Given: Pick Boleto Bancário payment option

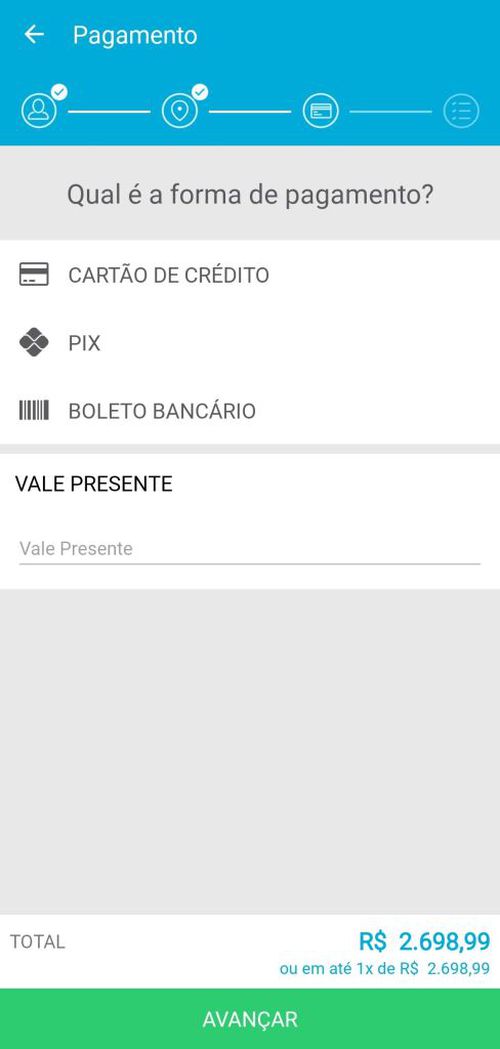Looking at the screenshot, I should [250, 410].
